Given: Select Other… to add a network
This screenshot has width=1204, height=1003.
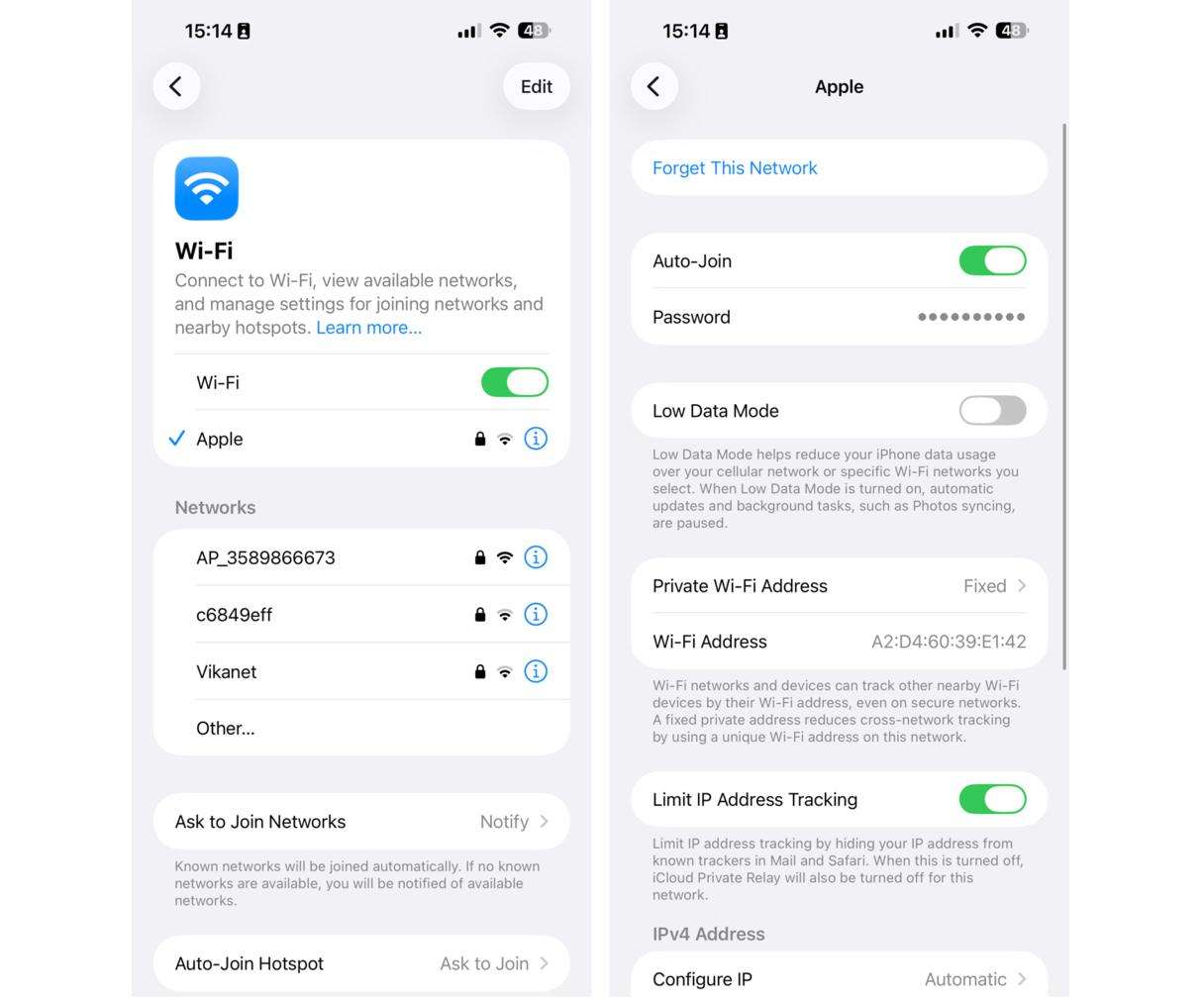Looking at the screenshot, I should [x=226, y=728].
